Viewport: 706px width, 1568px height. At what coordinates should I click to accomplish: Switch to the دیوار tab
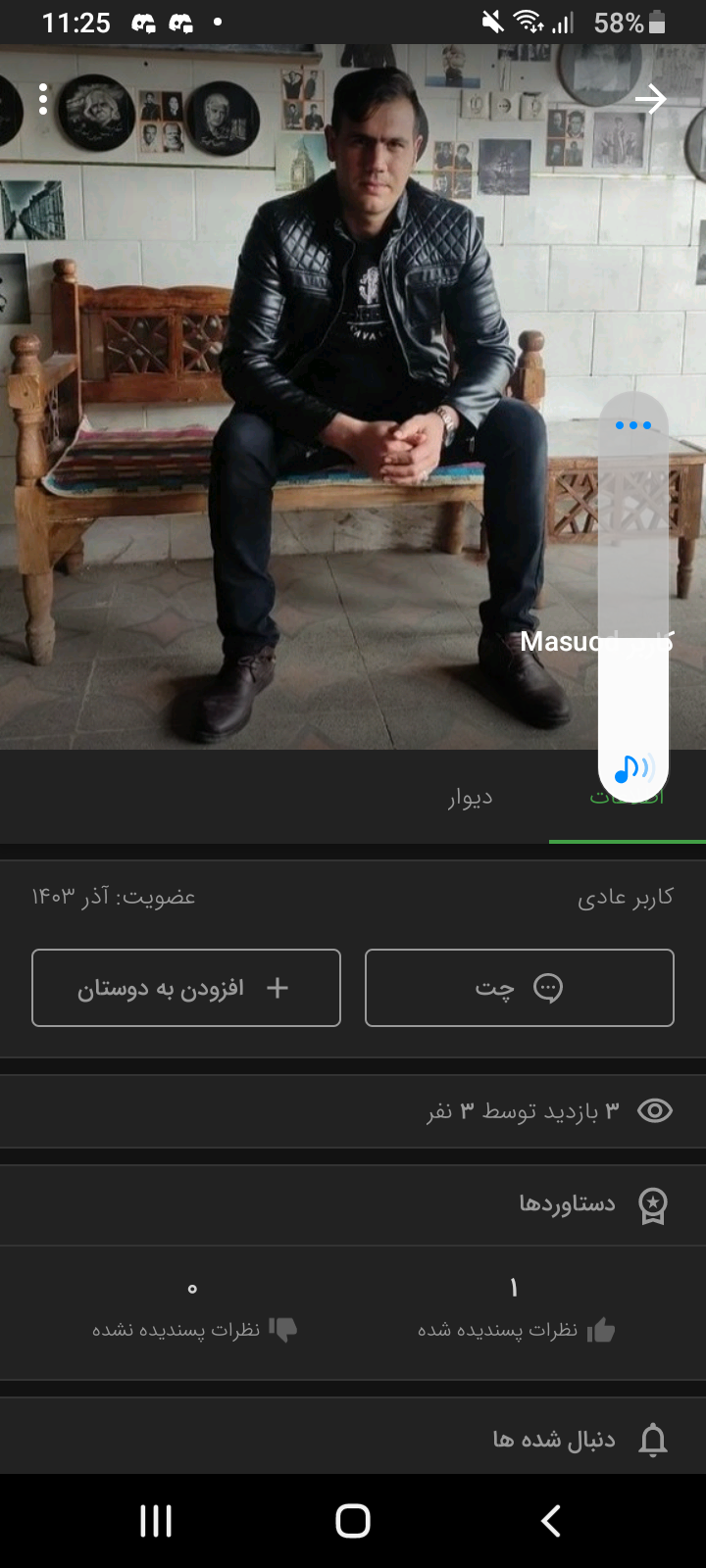tap(471, 798)
